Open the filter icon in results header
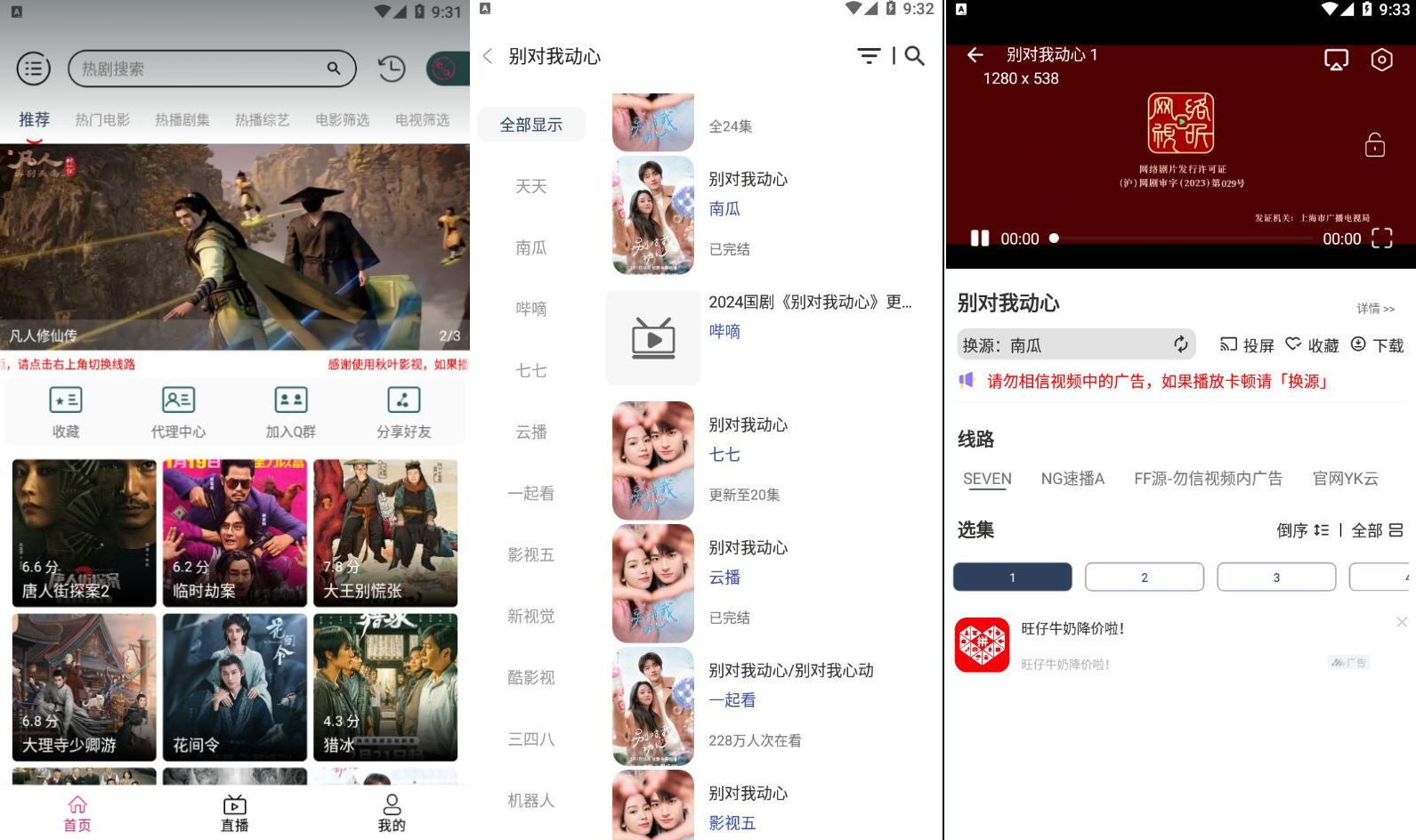 [869, 56]
